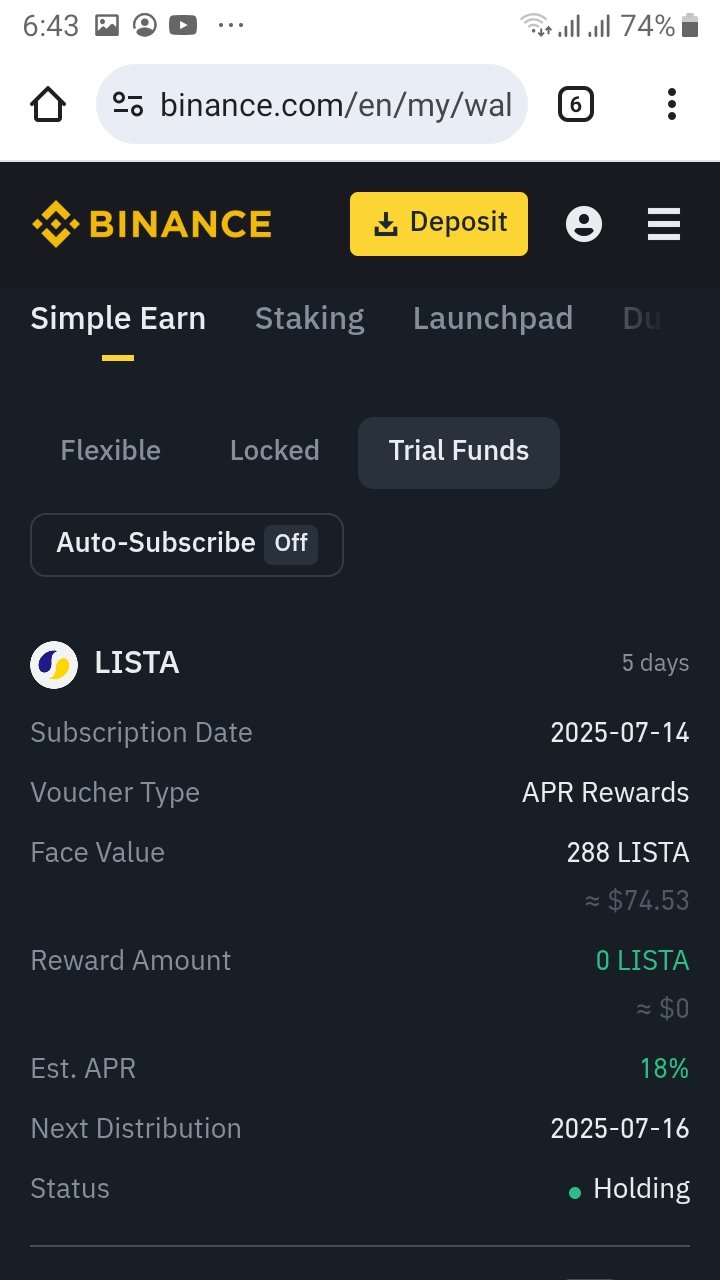Open the Binance hamburger menu
This screenshot has width=720, height=1280.
point(664,224)
